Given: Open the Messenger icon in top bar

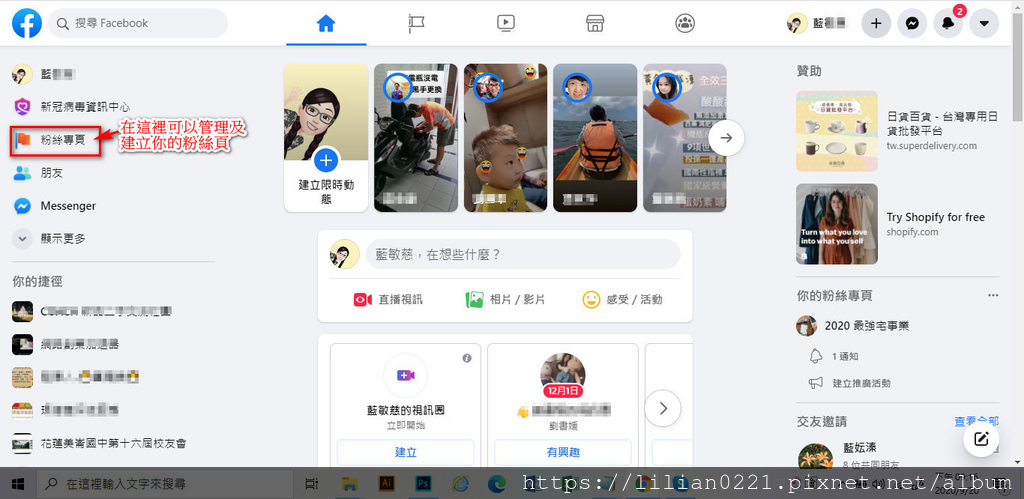Looking at the screenshot, I should click(912, 23).
